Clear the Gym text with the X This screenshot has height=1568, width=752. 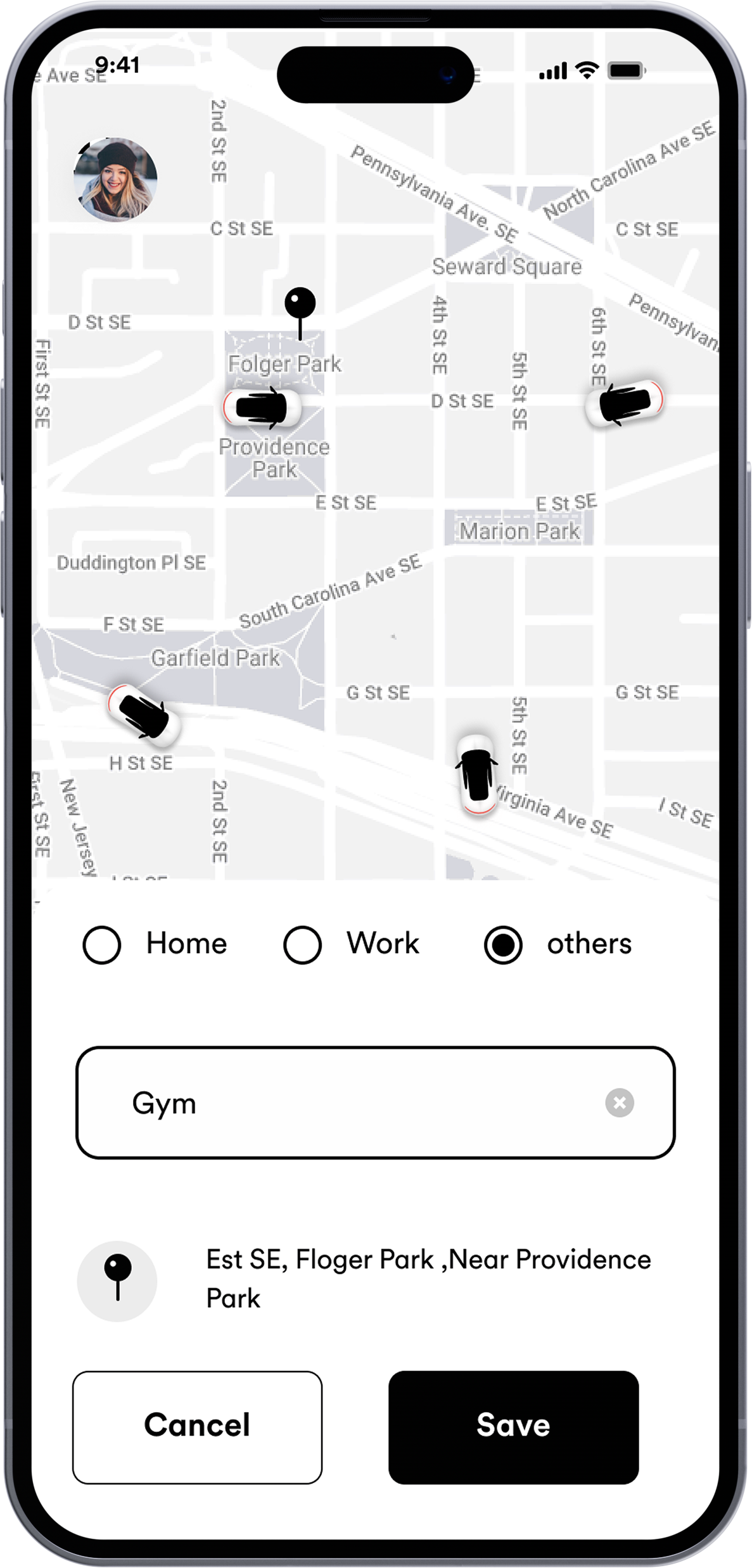[x=619, y=1103]
